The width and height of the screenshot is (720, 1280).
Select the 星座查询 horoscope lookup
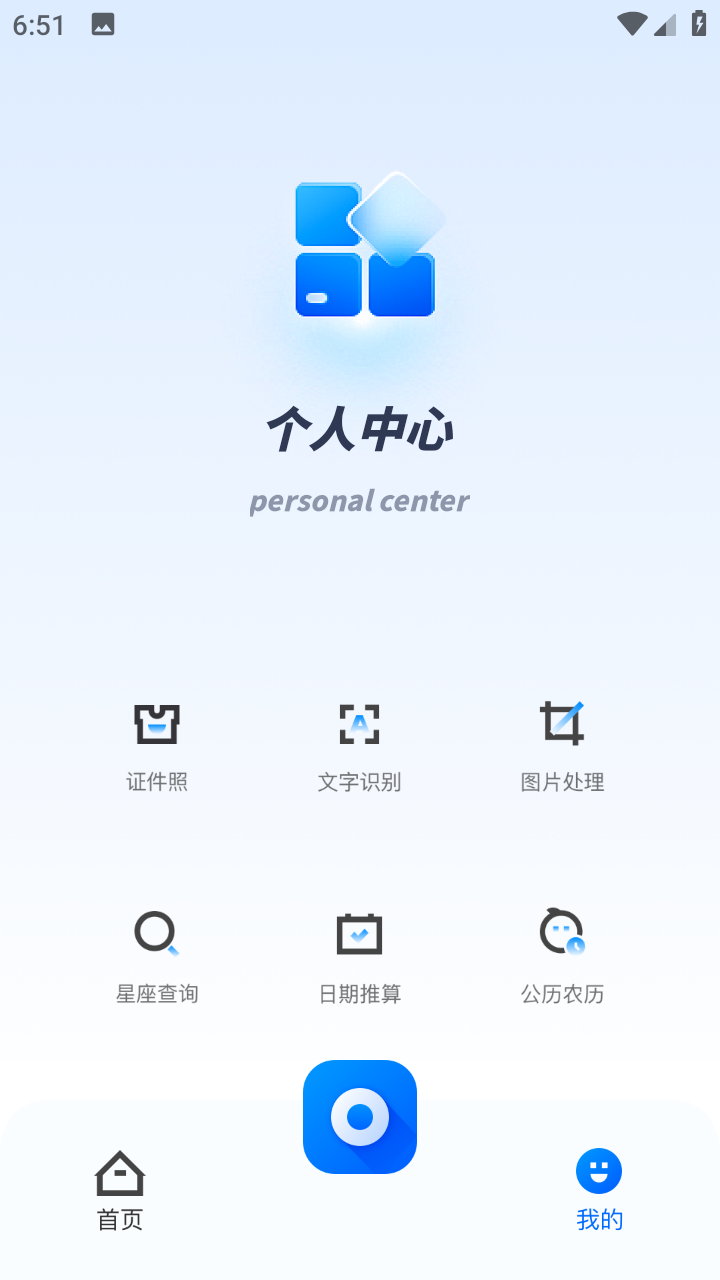tap(157, 957)
